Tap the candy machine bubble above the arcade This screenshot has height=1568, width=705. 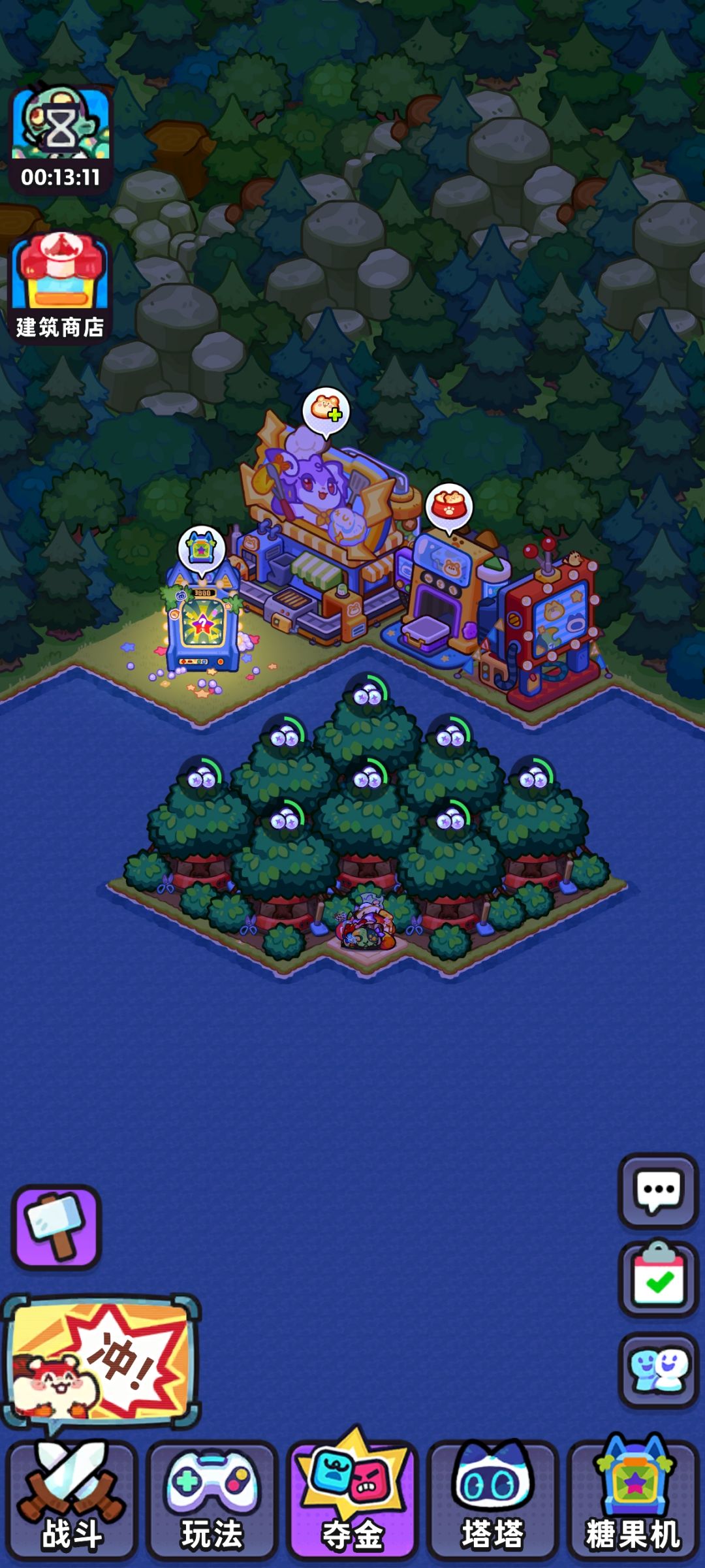pos(202,550)
